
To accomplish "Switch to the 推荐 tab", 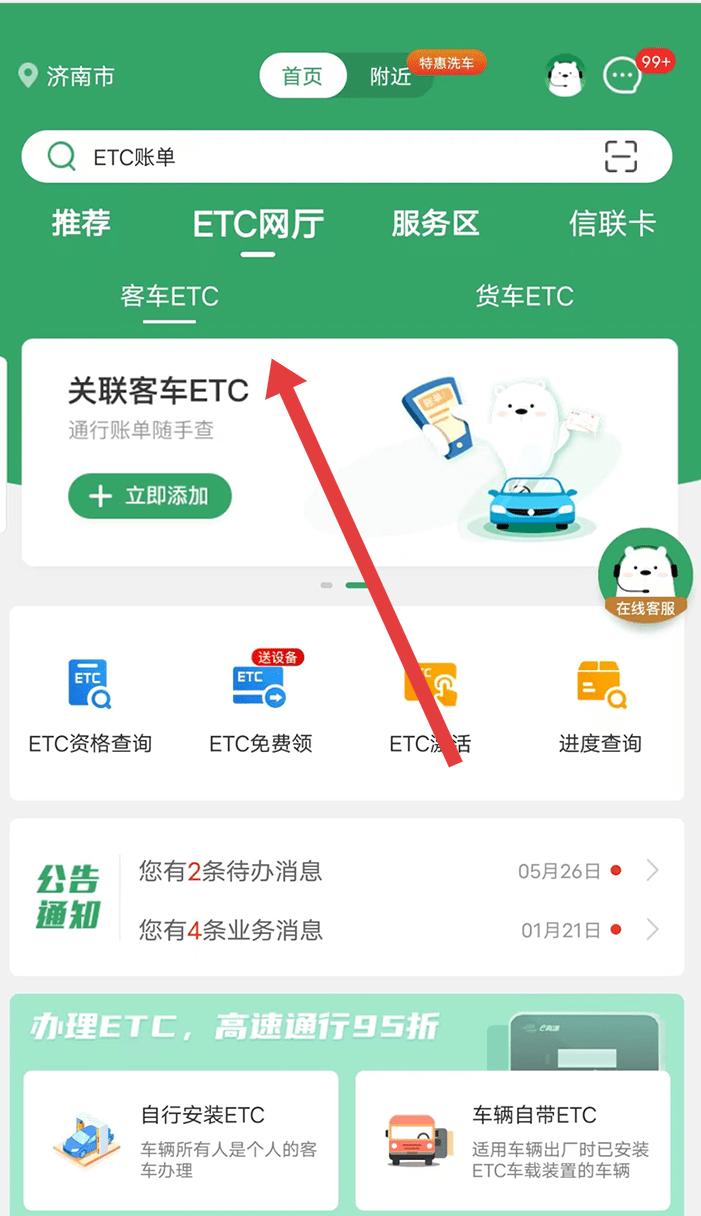I will coord(81,223).
